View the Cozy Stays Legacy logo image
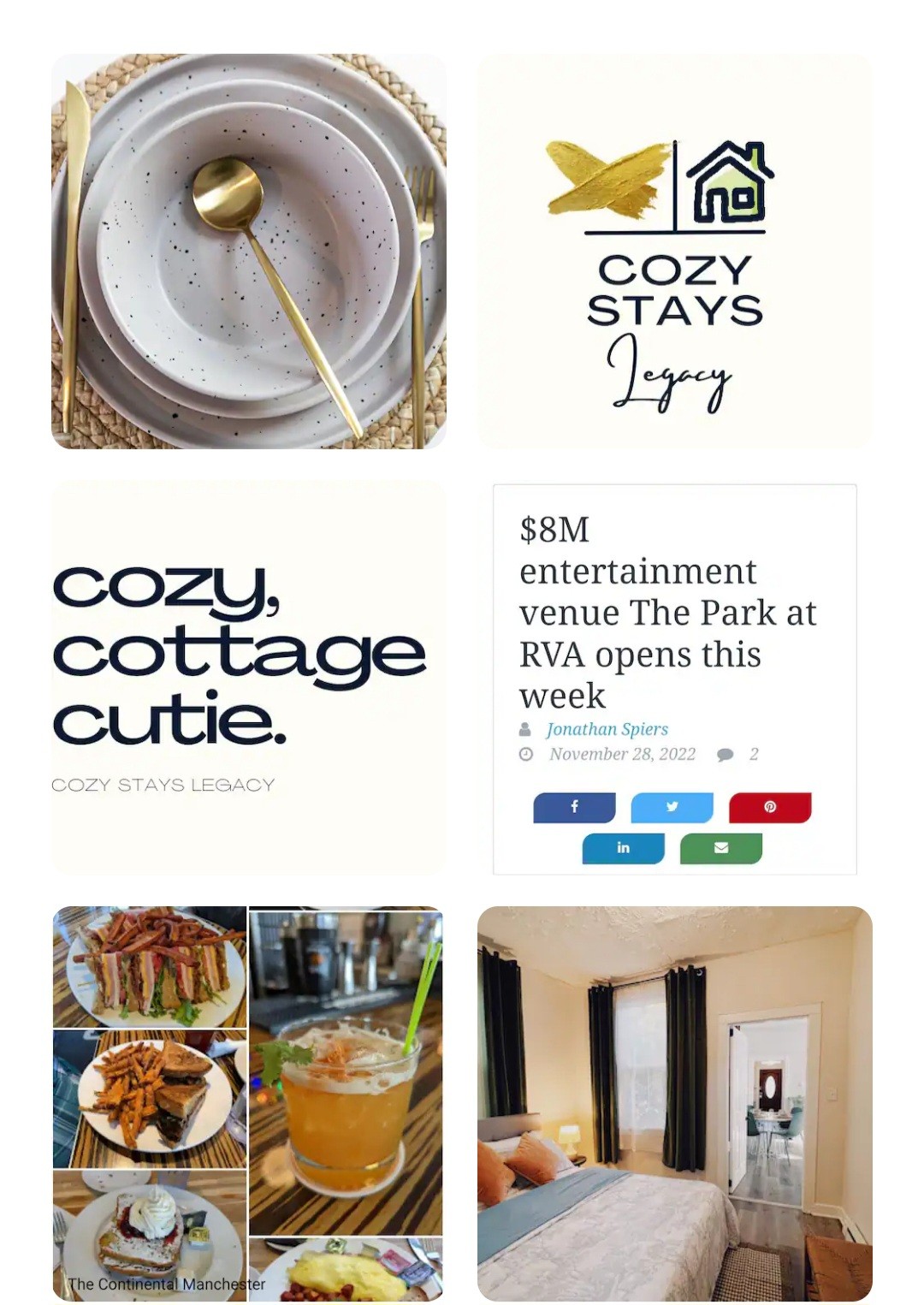The image size is (924, 1305). pos(674,252)
